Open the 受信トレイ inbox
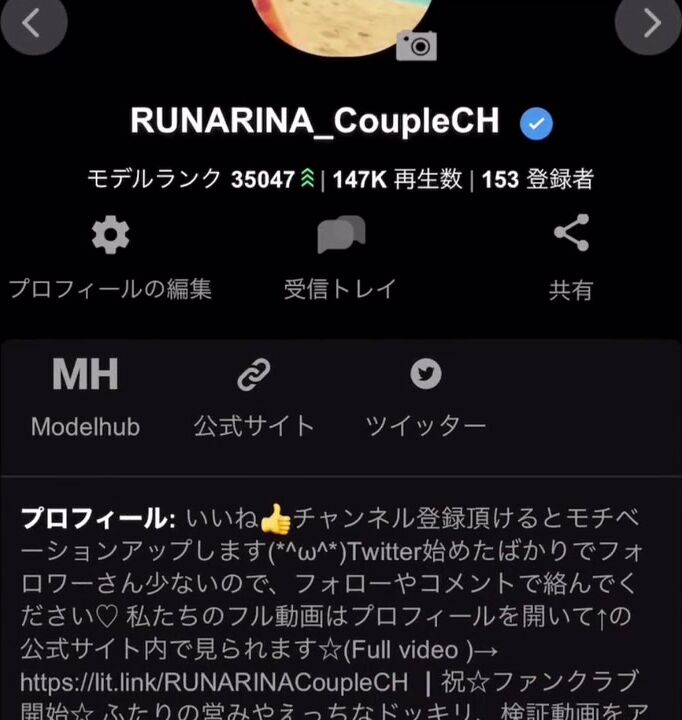Viewport: 682px width, 720px height. point(340,257)
